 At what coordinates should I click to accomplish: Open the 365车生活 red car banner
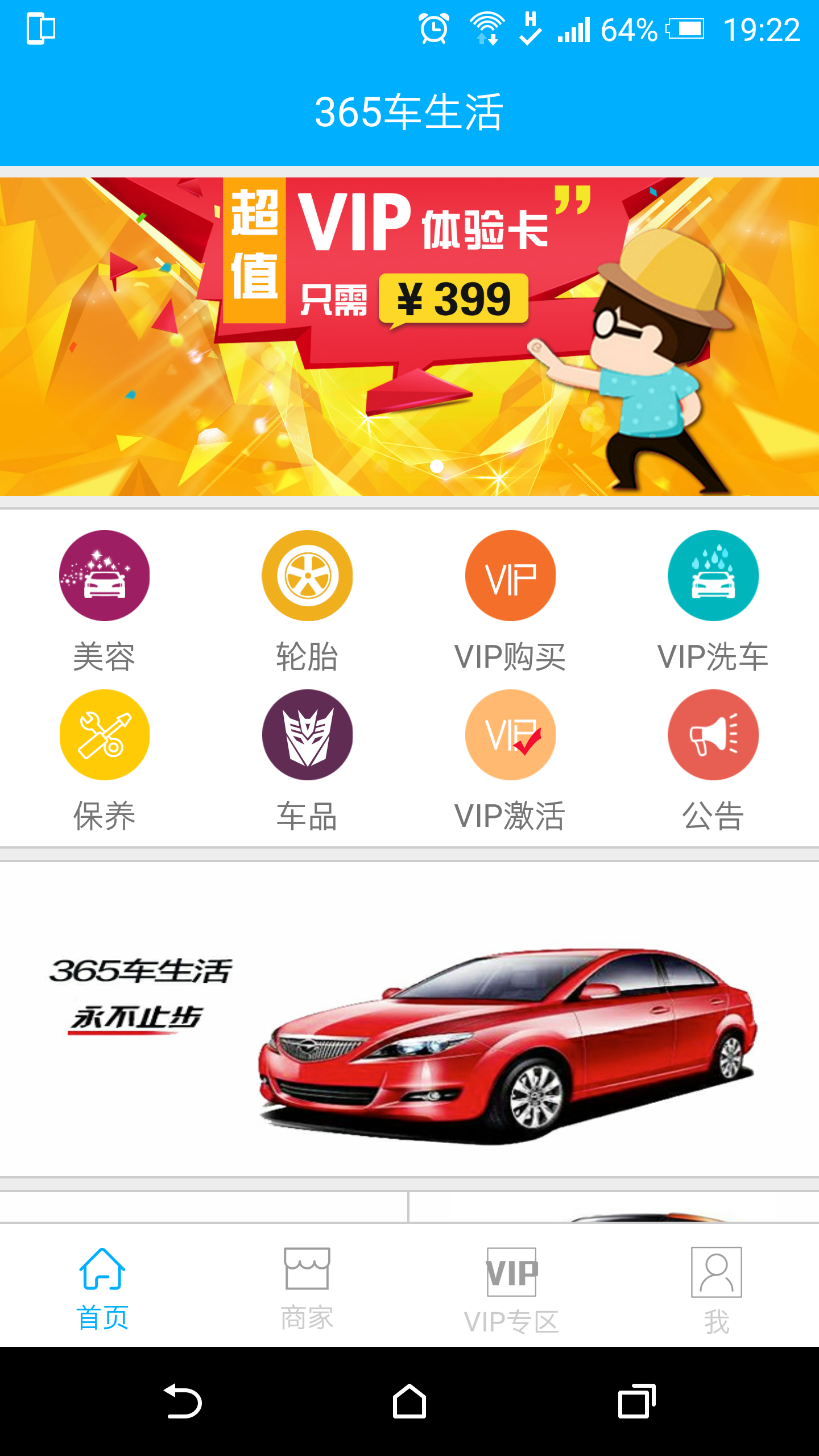click(409, 1018)
